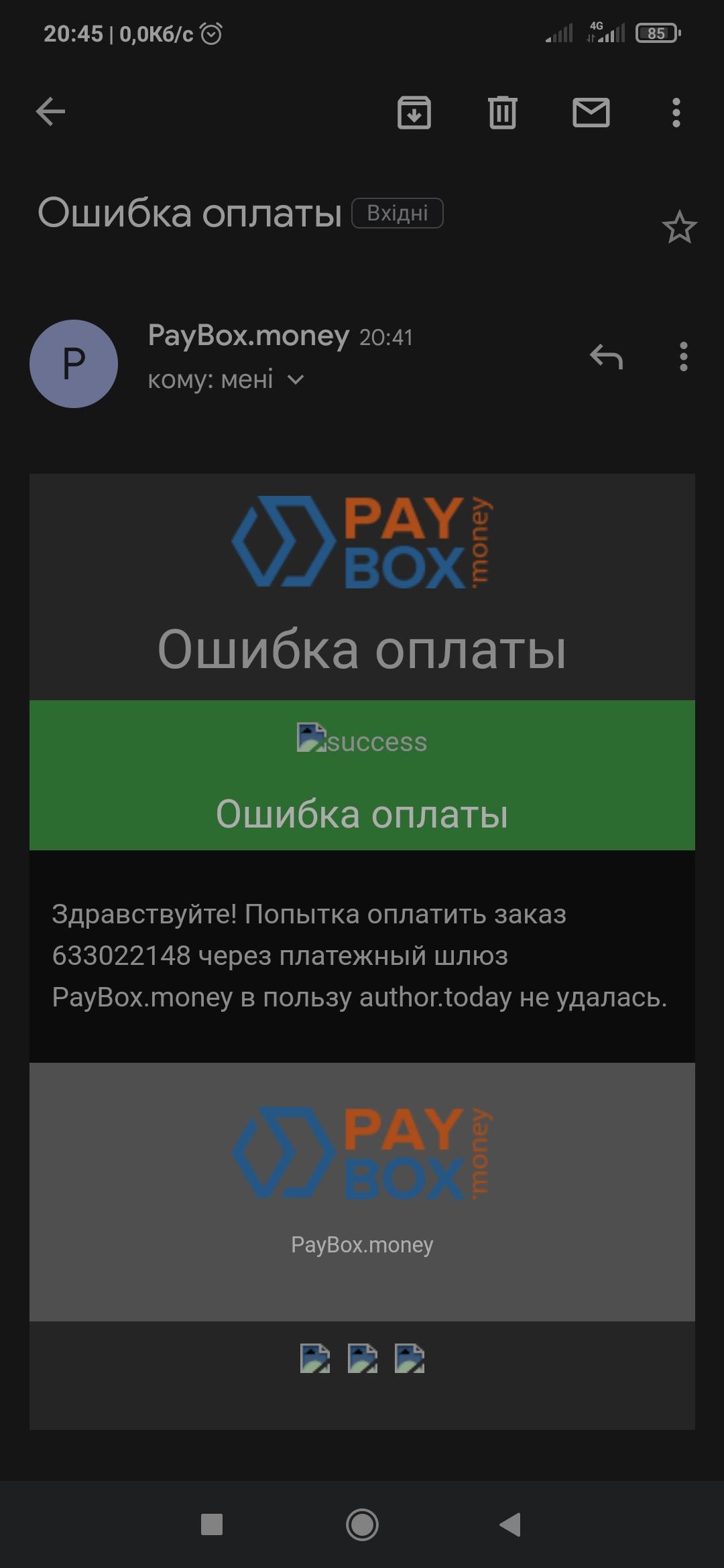This screenshot has width=724, height=1568.
Task: Archive this email
Action: (414, 112)
